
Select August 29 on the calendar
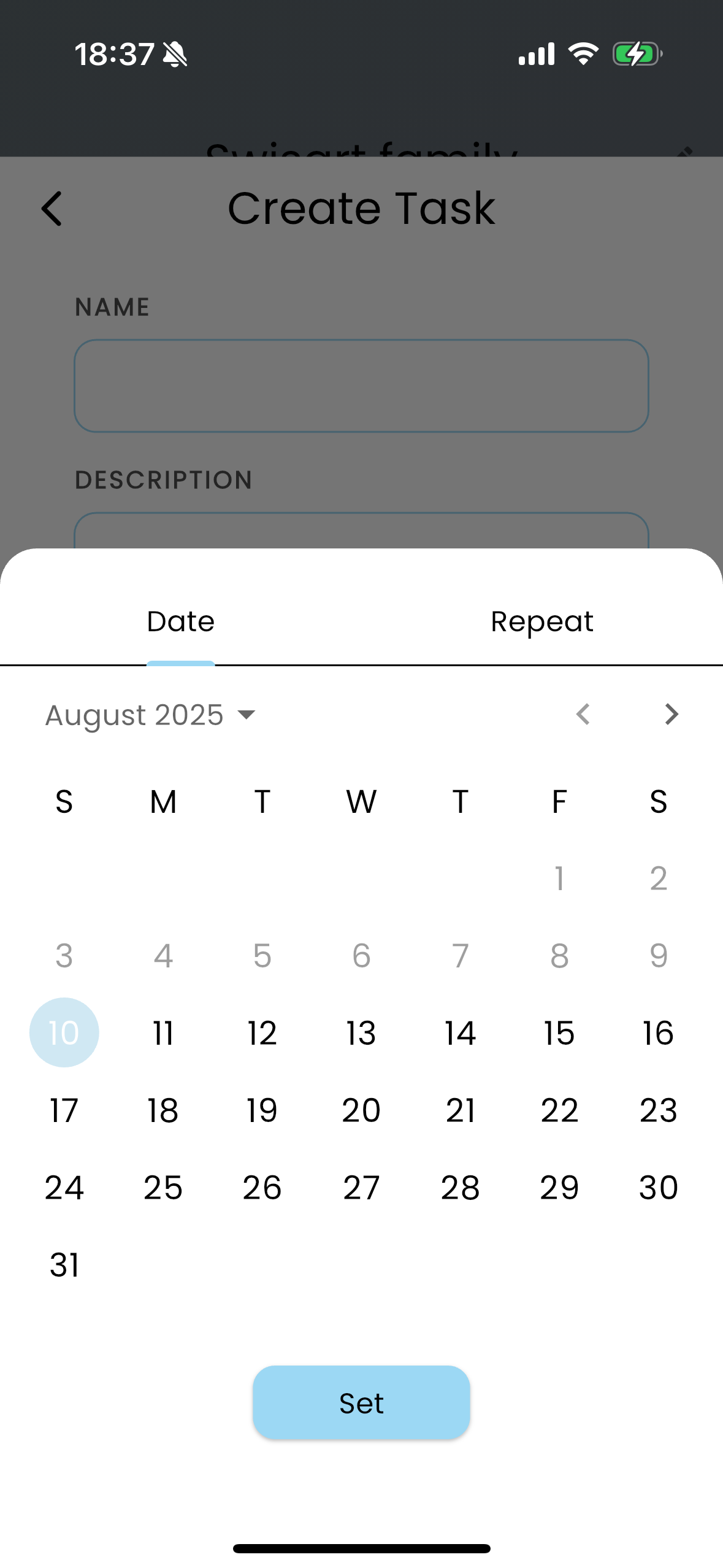(x=559, y=1186)
